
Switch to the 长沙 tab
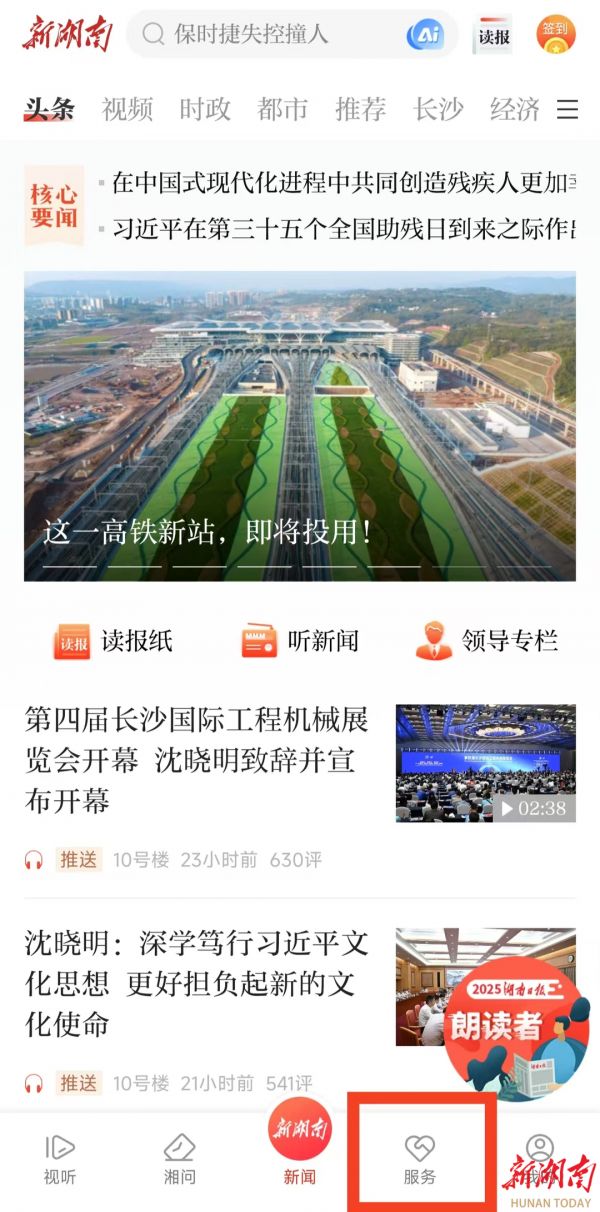click(x=438, y=109)
